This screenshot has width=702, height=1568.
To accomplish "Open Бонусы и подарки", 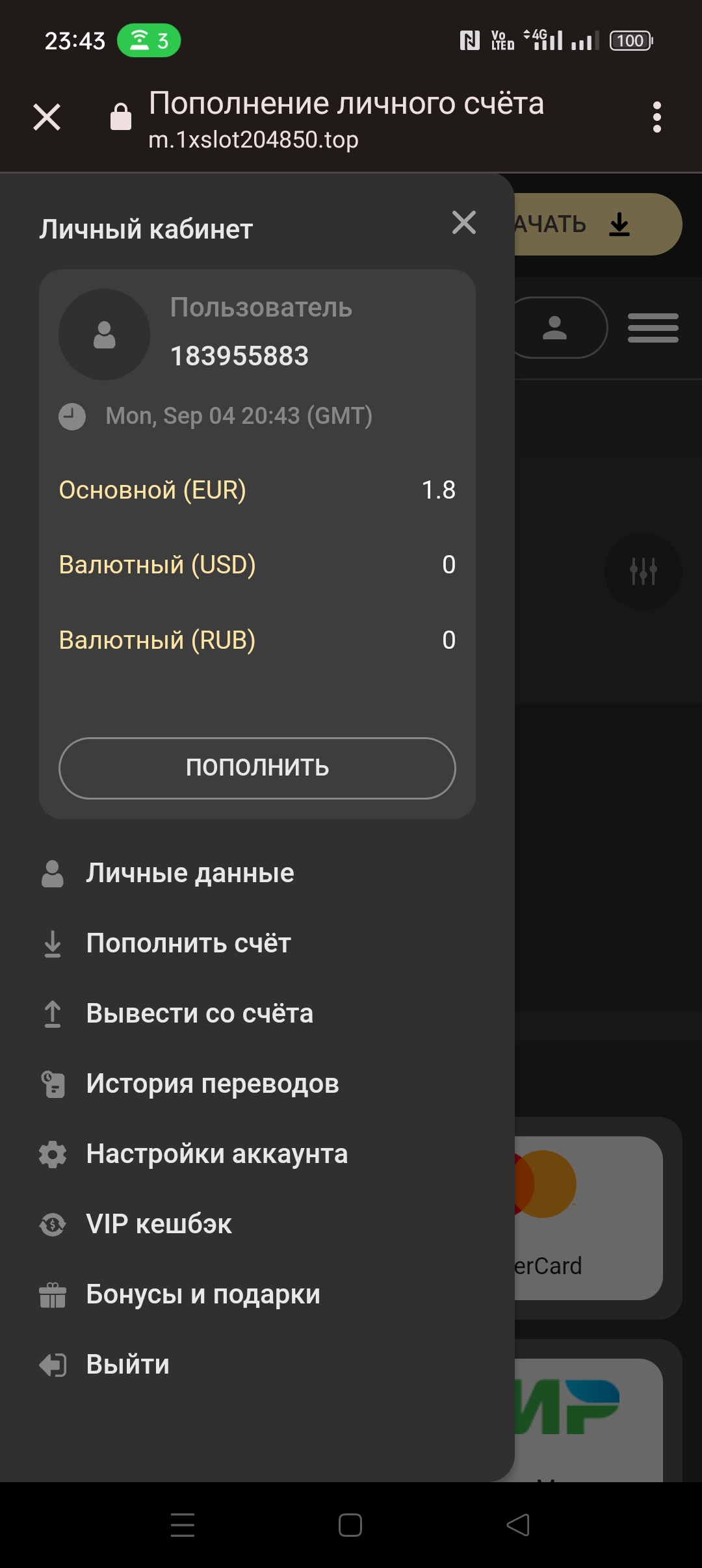I will [203, 1294].
